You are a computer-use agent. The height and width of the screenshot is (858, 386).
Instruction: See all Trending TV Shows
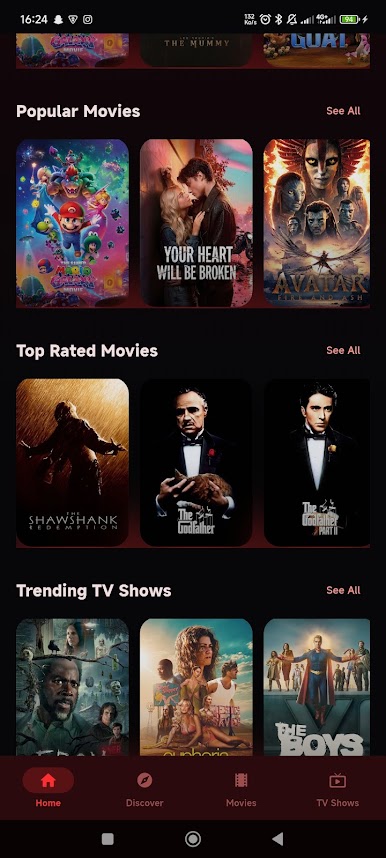[x=343, y=590]
